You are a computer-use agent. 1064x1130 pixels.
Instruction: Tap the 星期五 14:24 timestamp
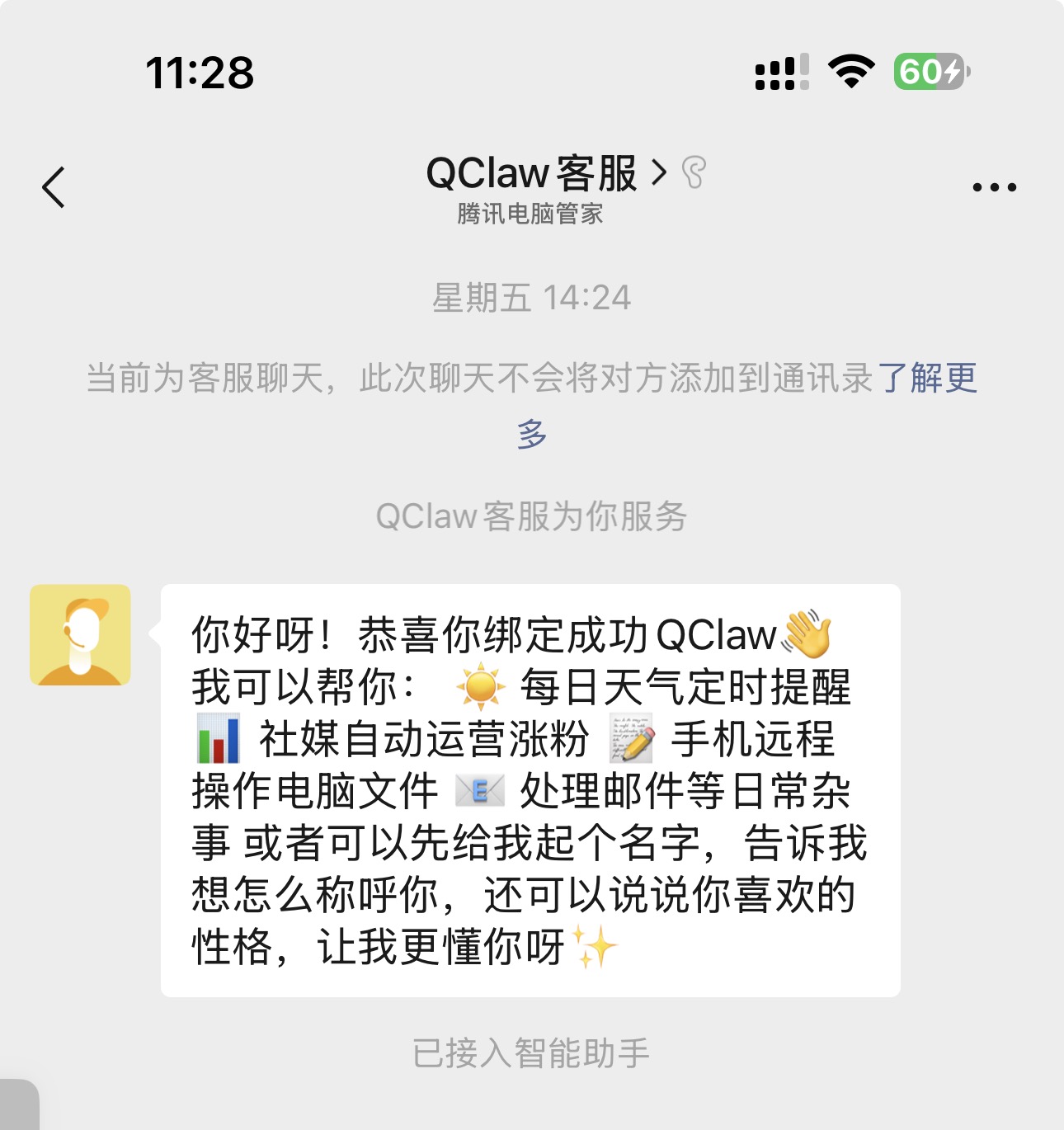point(532,298)
